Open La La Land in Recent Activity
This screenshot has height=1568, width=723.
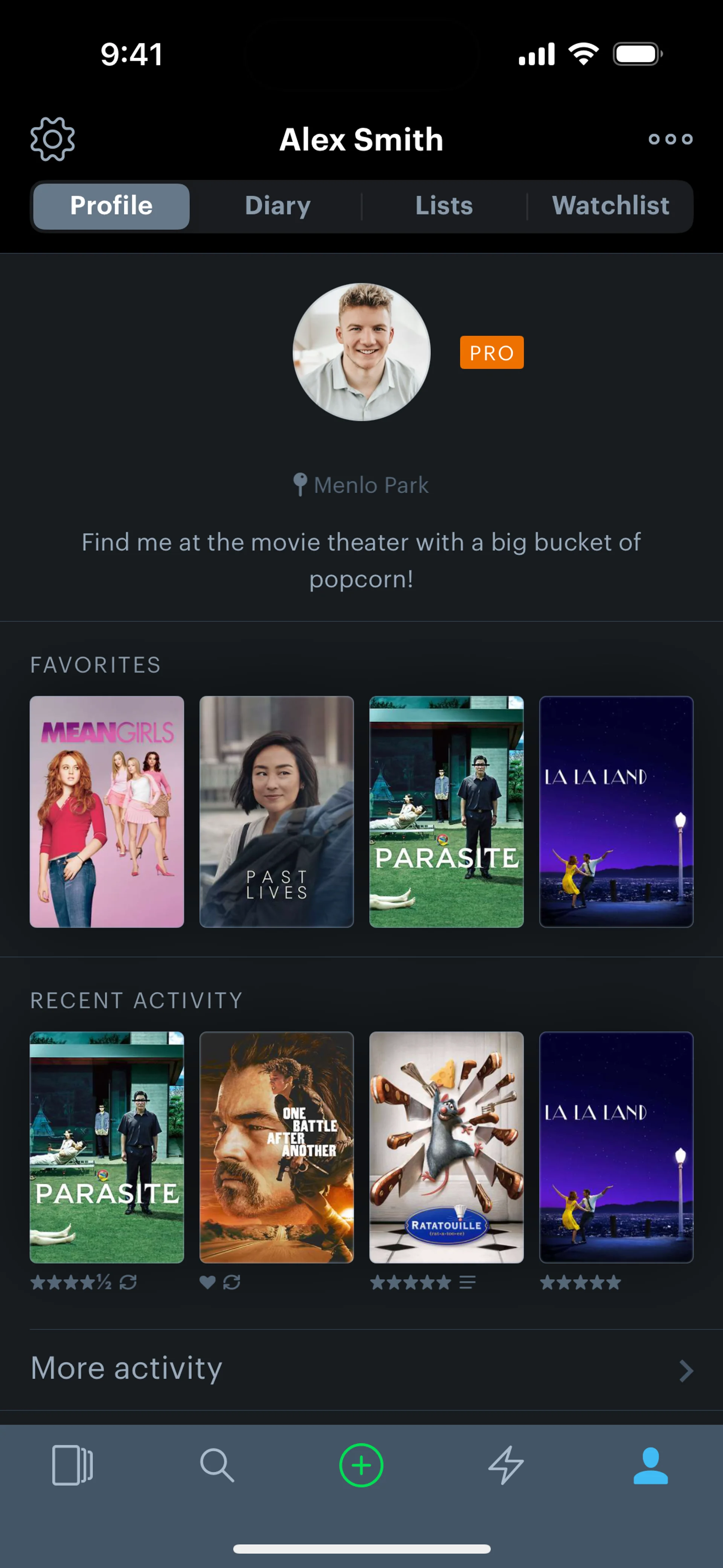click(616, 1147)
